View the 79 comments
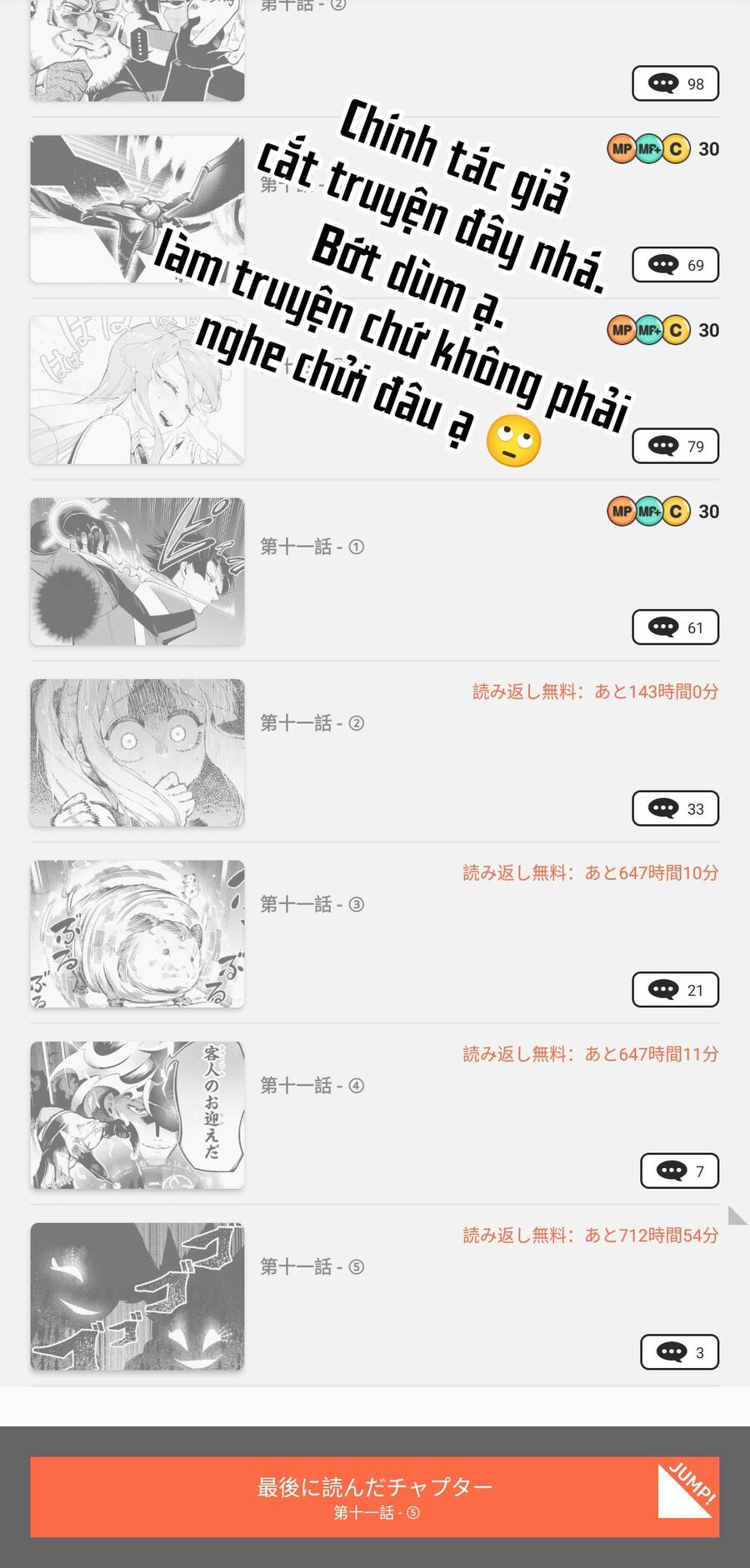Viewport: 750px width, 1568px height. tap(675, 446)
